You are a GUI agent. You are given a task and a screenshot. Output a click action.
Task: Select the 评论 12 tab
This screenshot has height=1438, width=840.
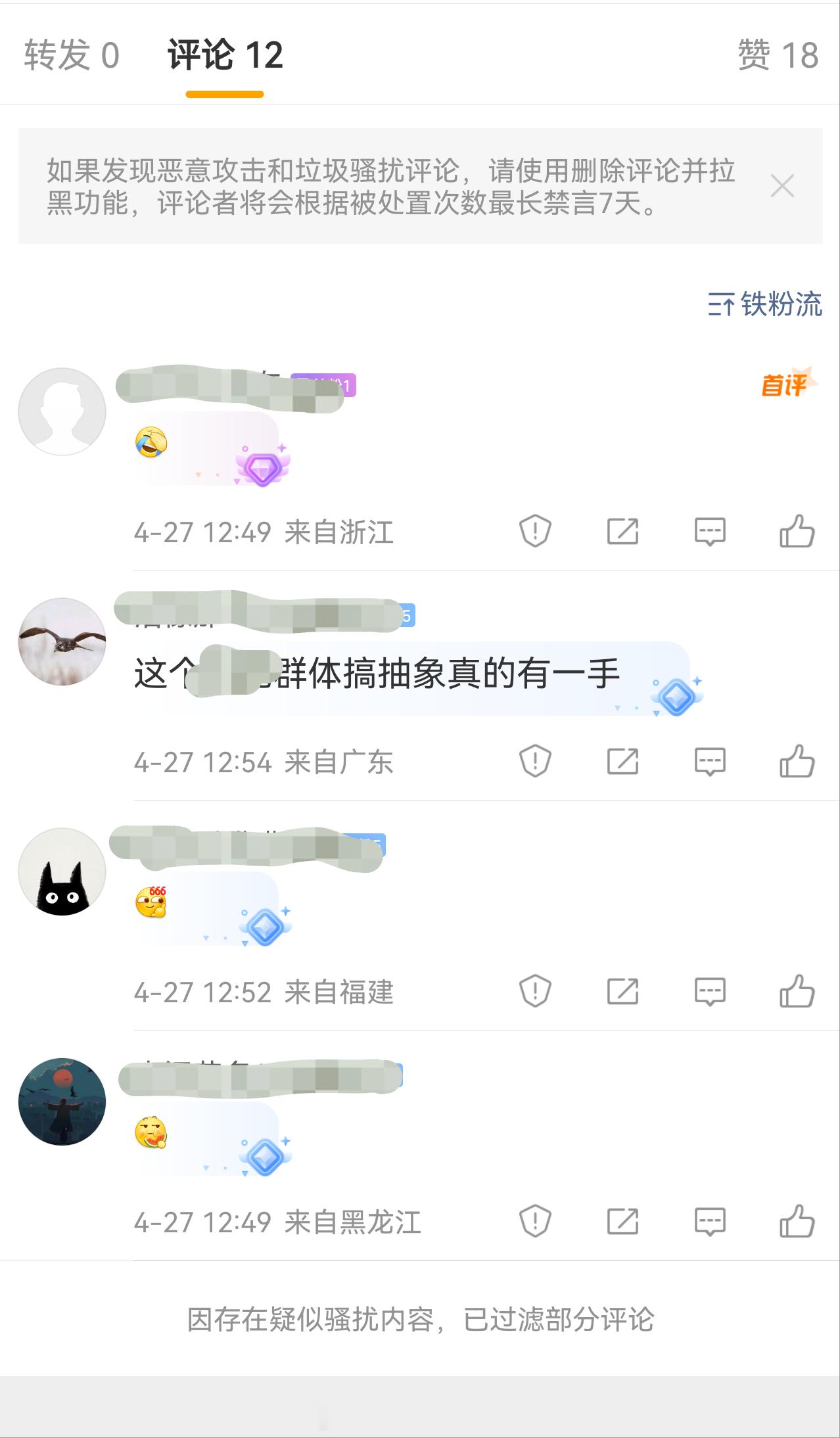pyautogui.click(x=225, y=56)
